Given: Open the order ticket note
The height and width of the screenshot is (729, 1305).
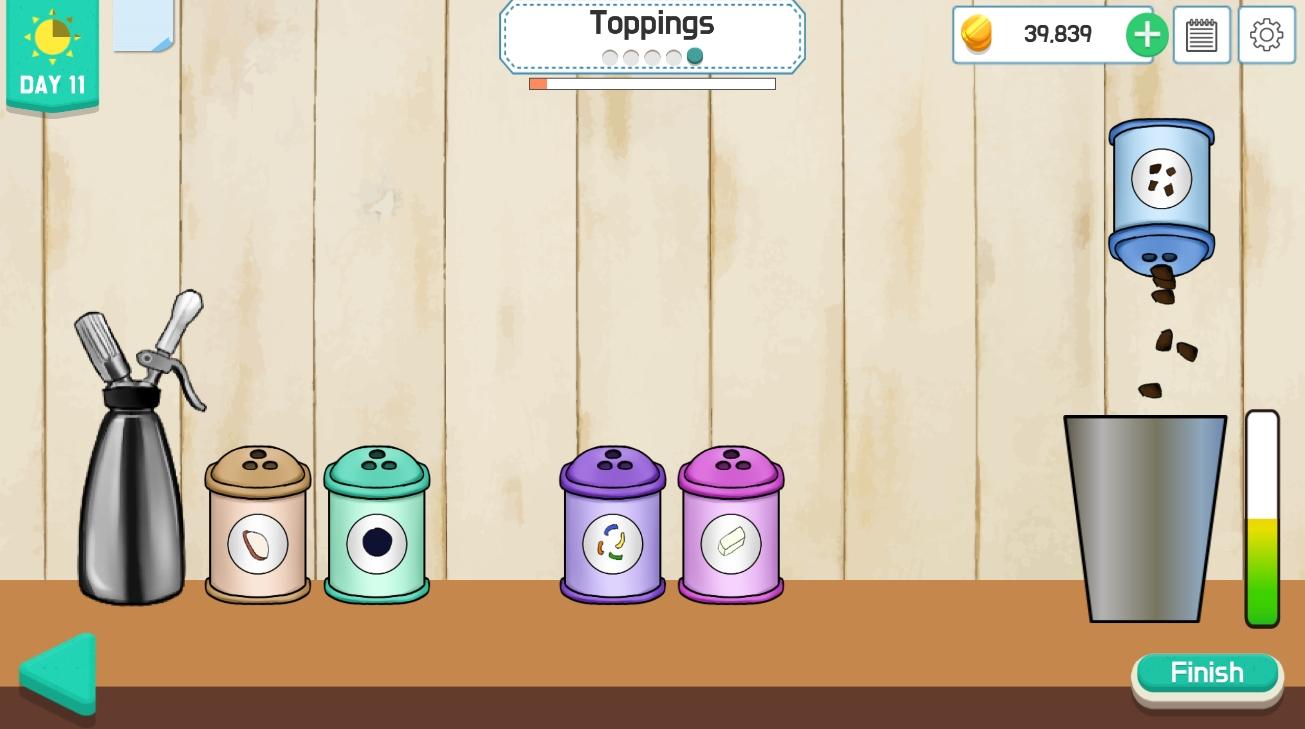Looking at the screenshot, I should 143,24.
